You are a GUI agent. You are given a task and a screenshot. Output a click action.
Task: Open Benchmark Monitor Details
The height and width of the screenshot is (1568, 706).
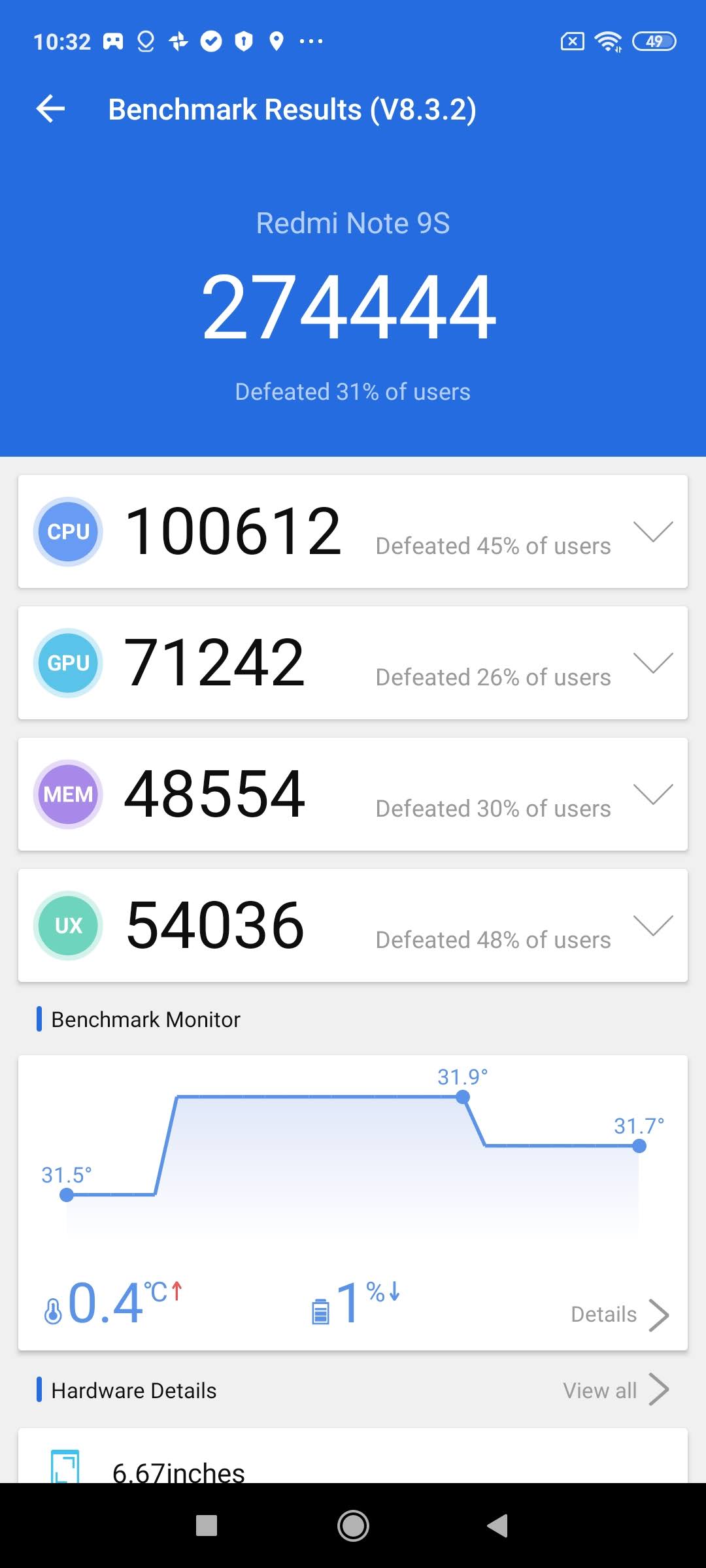click(x=618, y=1314)
